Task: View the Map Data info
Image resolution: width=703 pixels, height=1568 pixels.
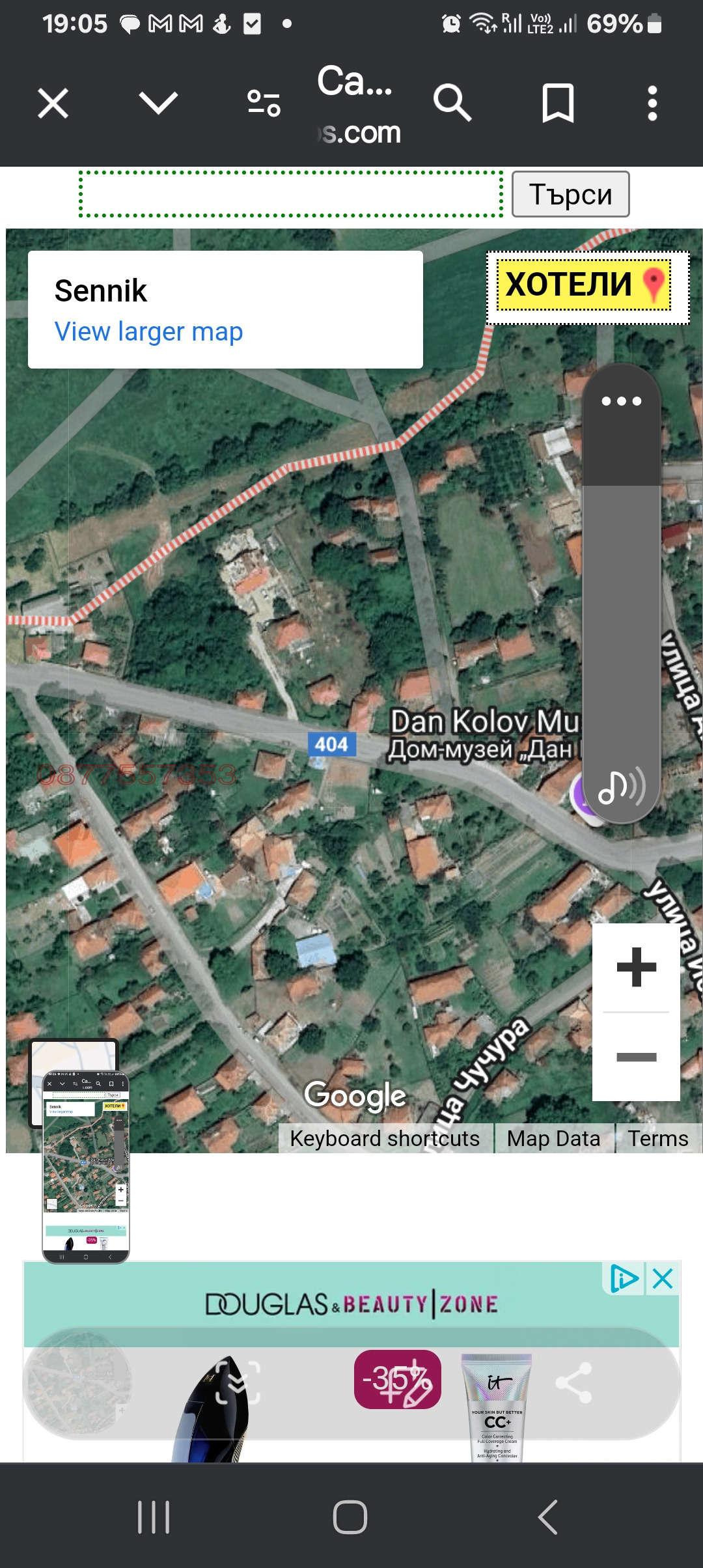Action: (553, 1139)
